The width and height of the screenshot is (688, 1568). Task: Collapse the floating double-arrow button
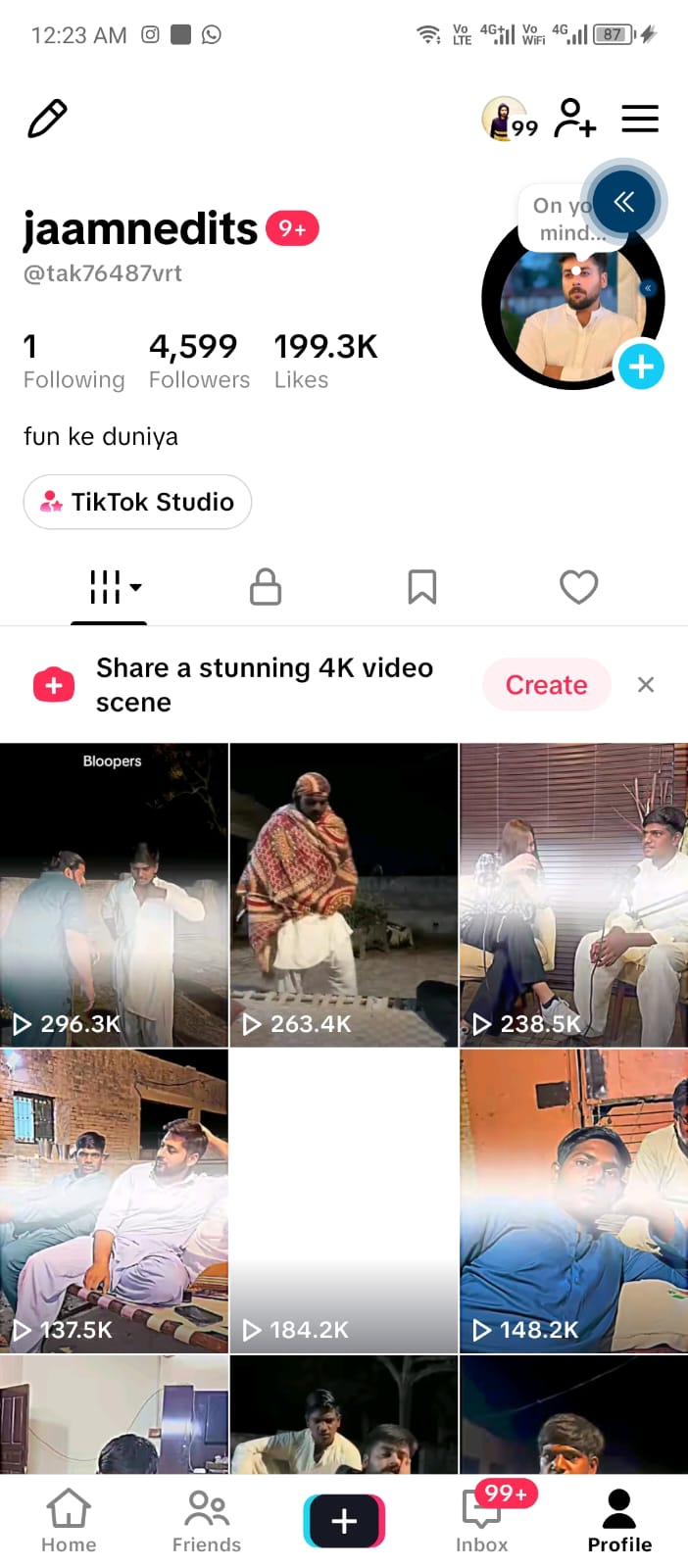(x=623, y=202)
